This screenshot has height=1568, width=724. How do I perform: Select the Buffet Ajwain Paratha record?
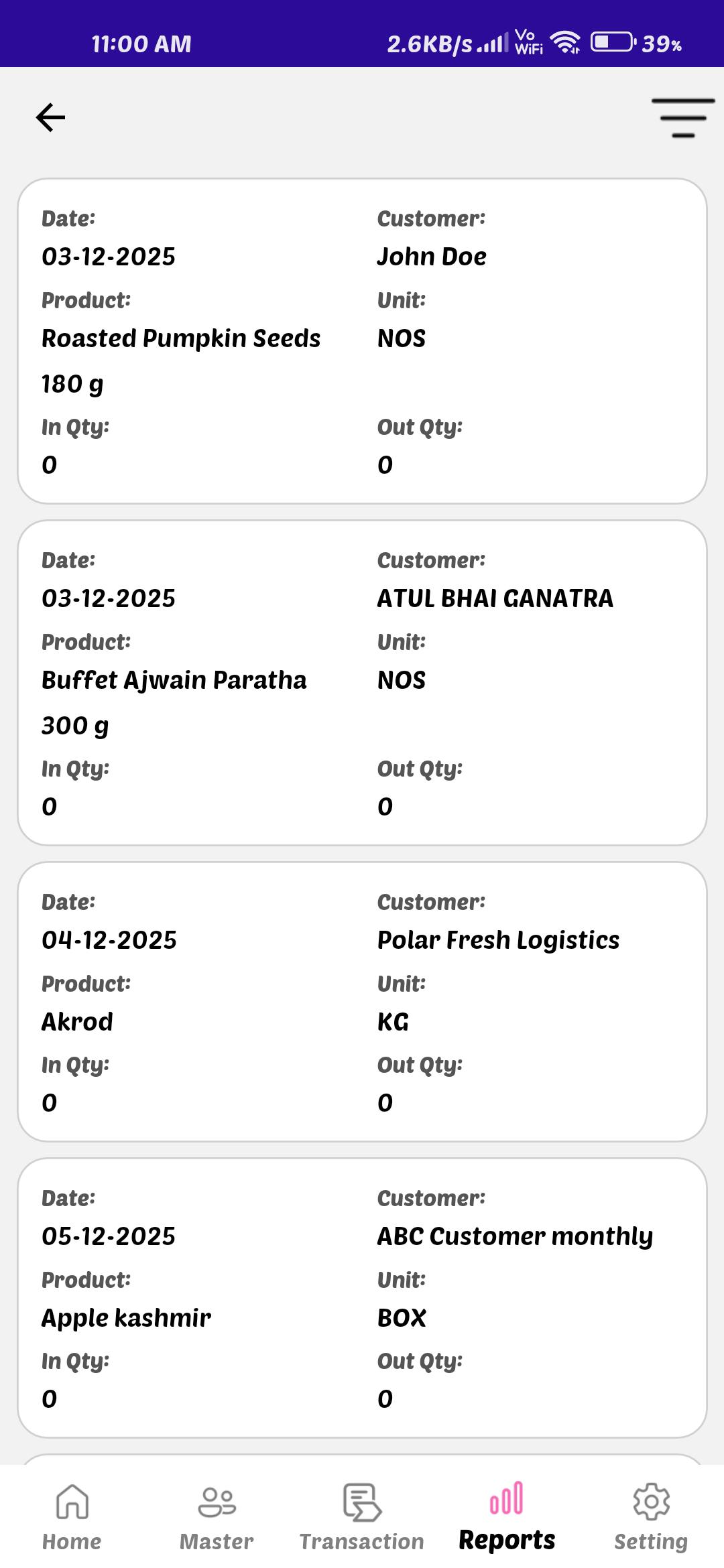[x=362, y=683]
